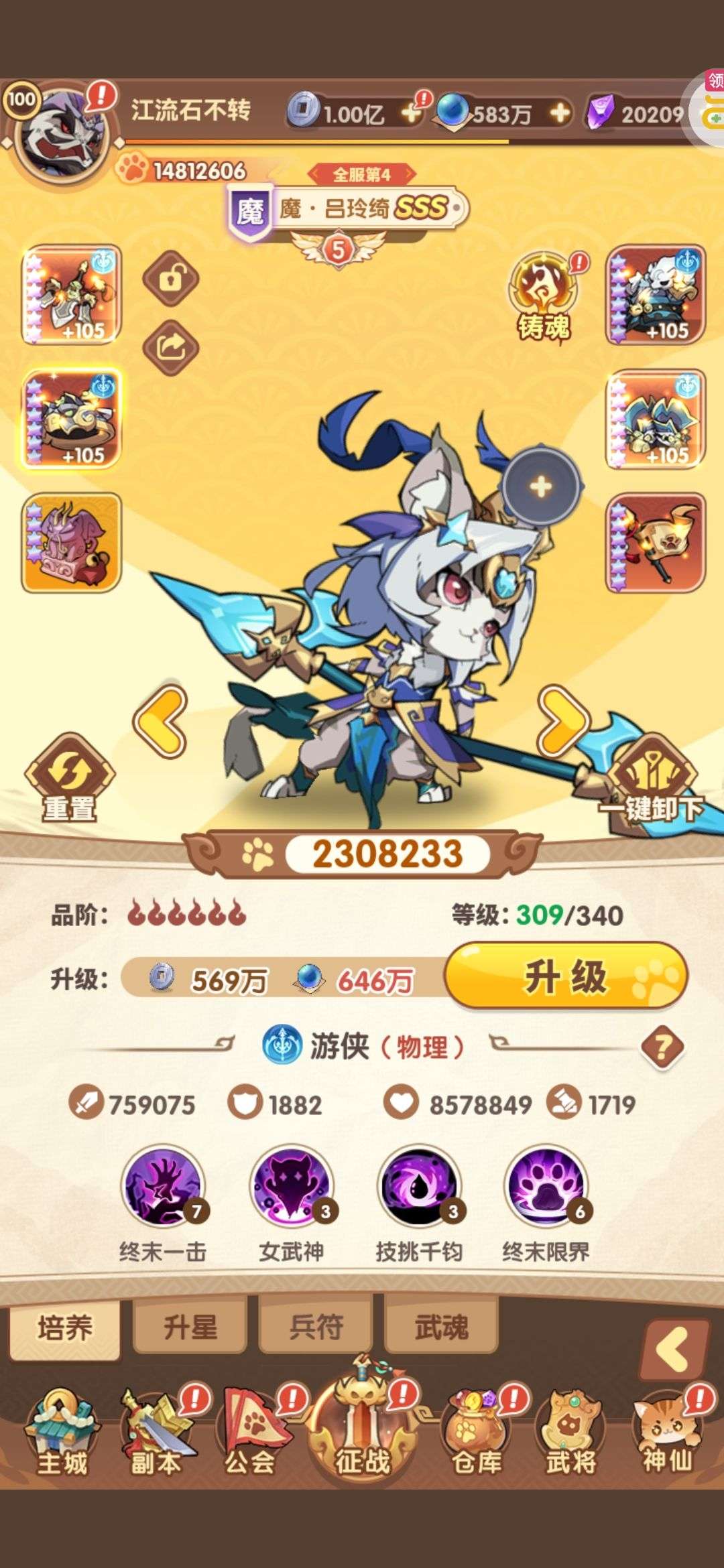
Task: Tap the 升级 level-up button
Action: pyautogui.click(x=566, y=976)
